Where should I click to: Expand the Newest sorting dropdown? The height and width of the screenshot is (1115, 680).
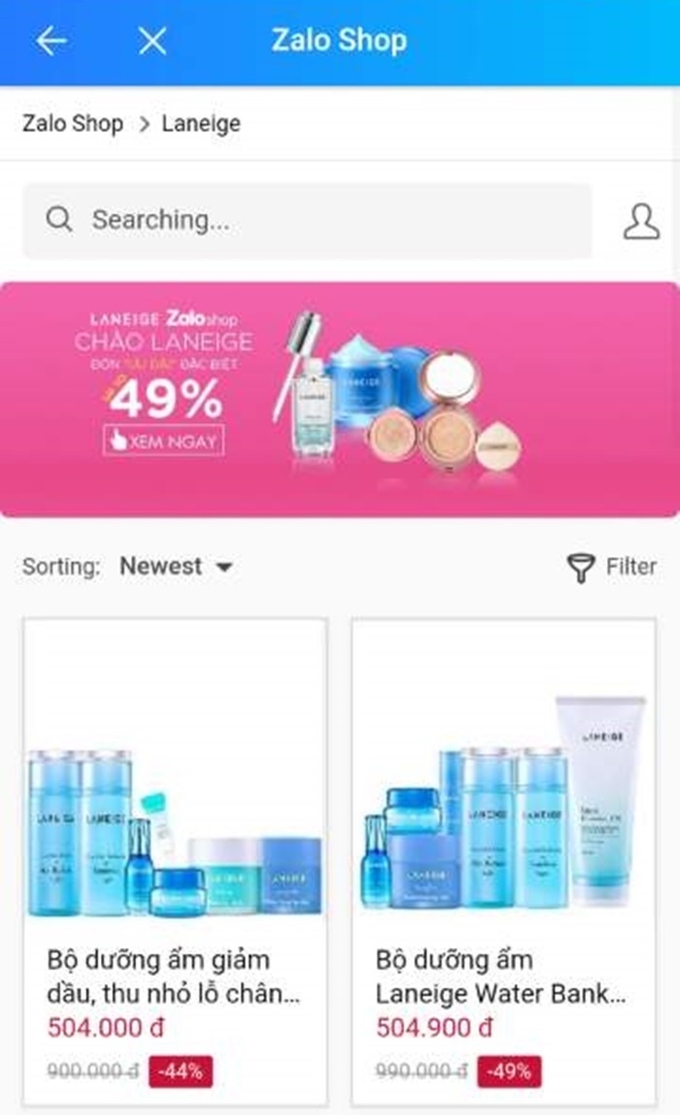point(176,566)
